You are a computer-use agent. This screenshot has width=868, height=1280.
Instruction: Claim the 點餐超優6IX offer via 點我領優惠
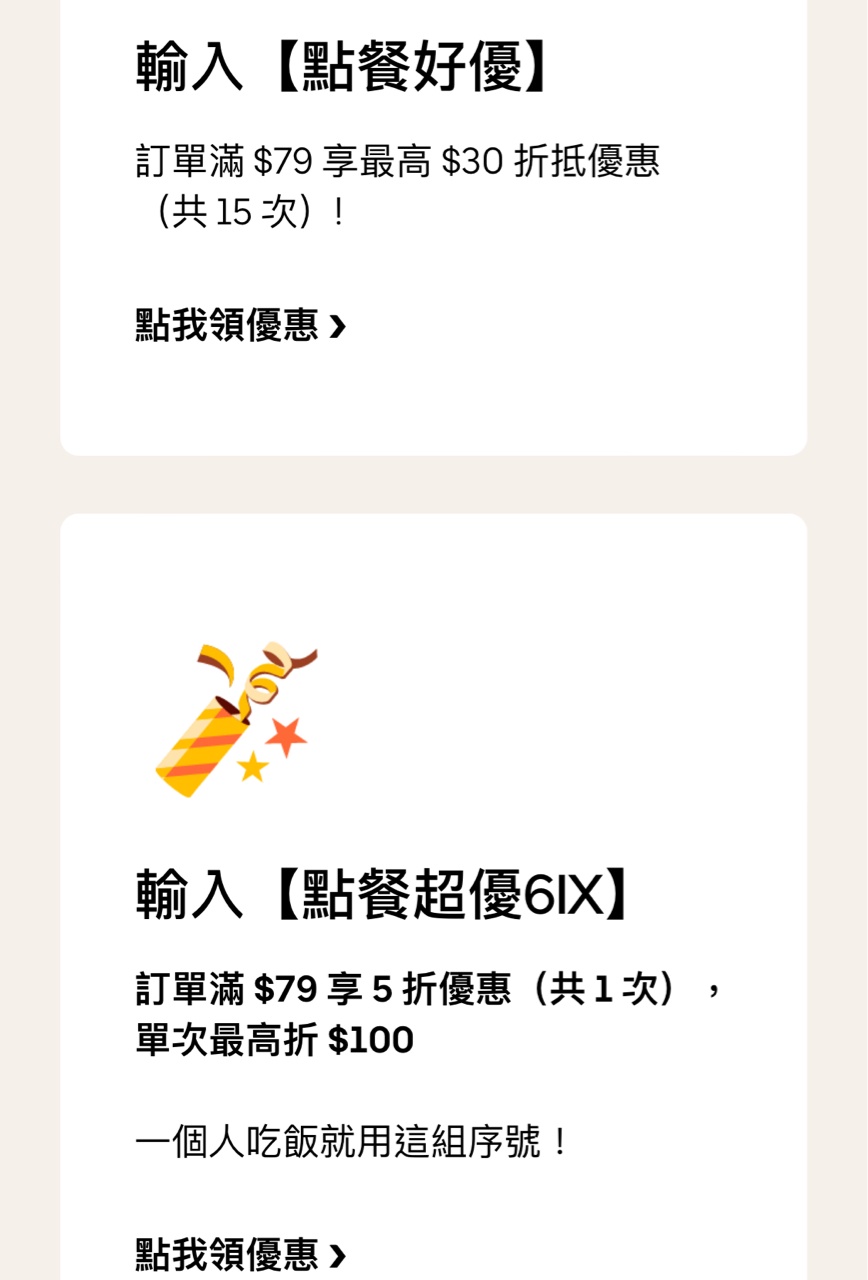[x=240, y=1254]
